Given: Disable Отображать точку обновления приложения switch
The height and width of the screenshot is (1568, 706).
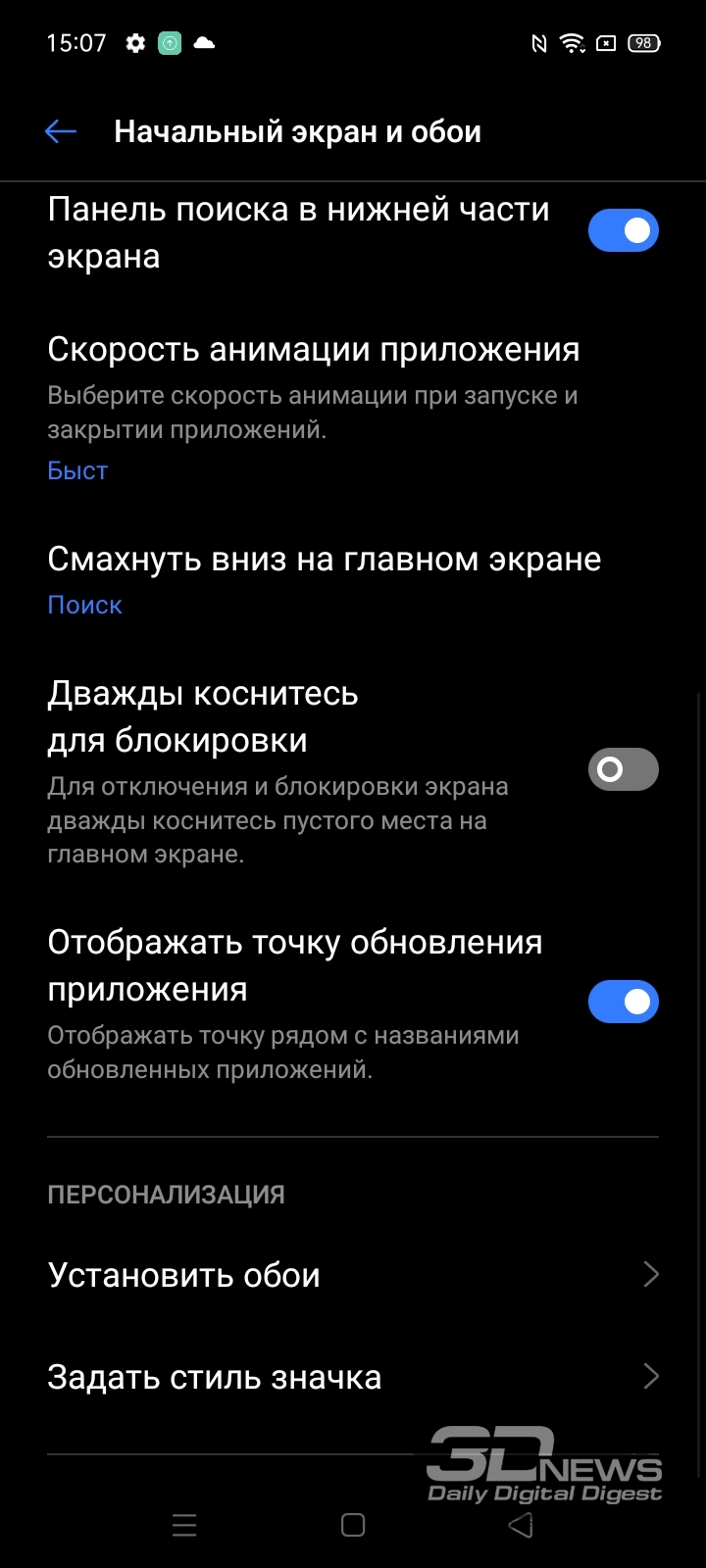Looking at the screenshot, I should [x=624, y=1002].
